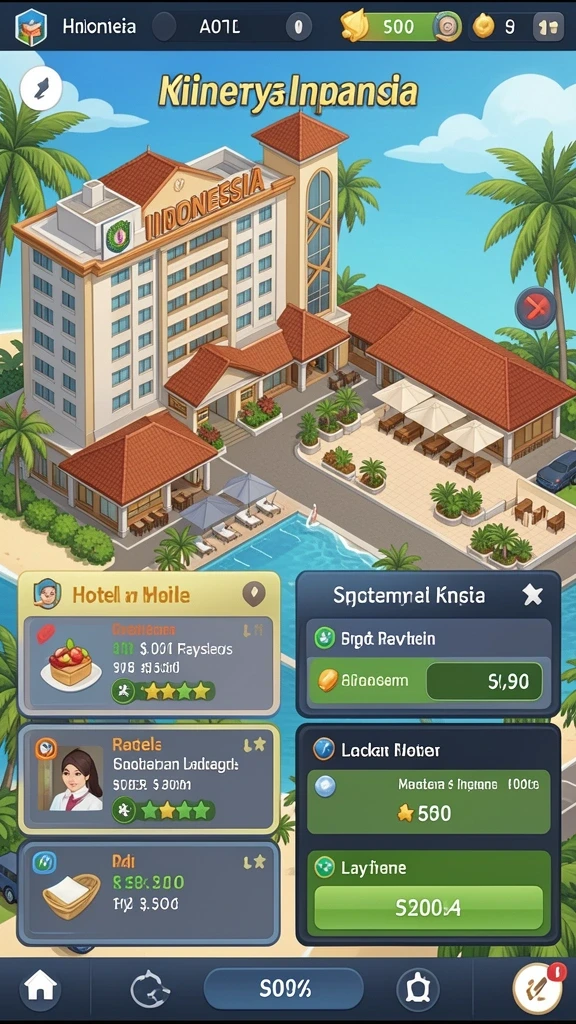Tap the white round icon under Hnlonteia

tap(41, 88)
